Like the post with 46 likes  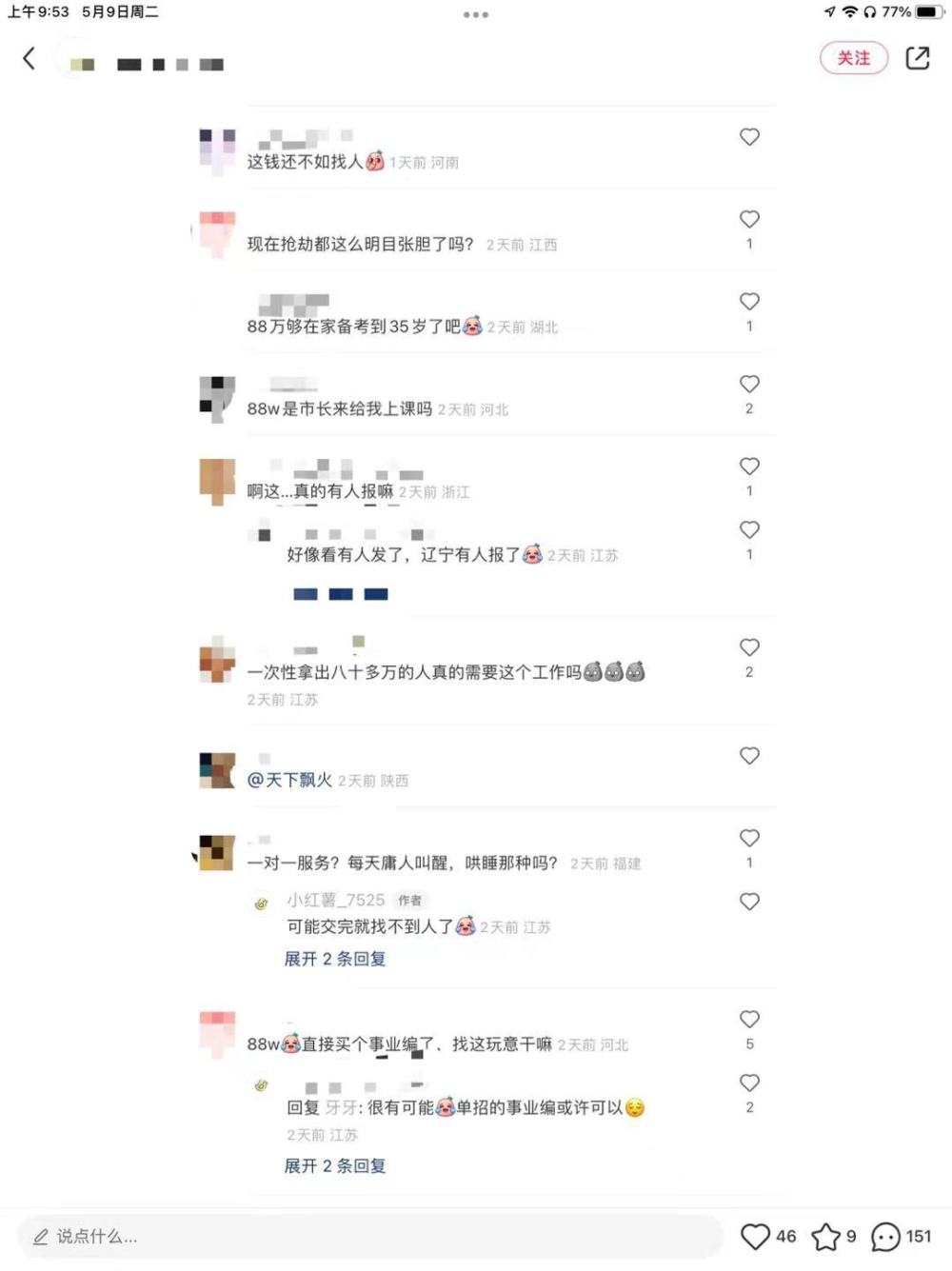point(756,1236)
